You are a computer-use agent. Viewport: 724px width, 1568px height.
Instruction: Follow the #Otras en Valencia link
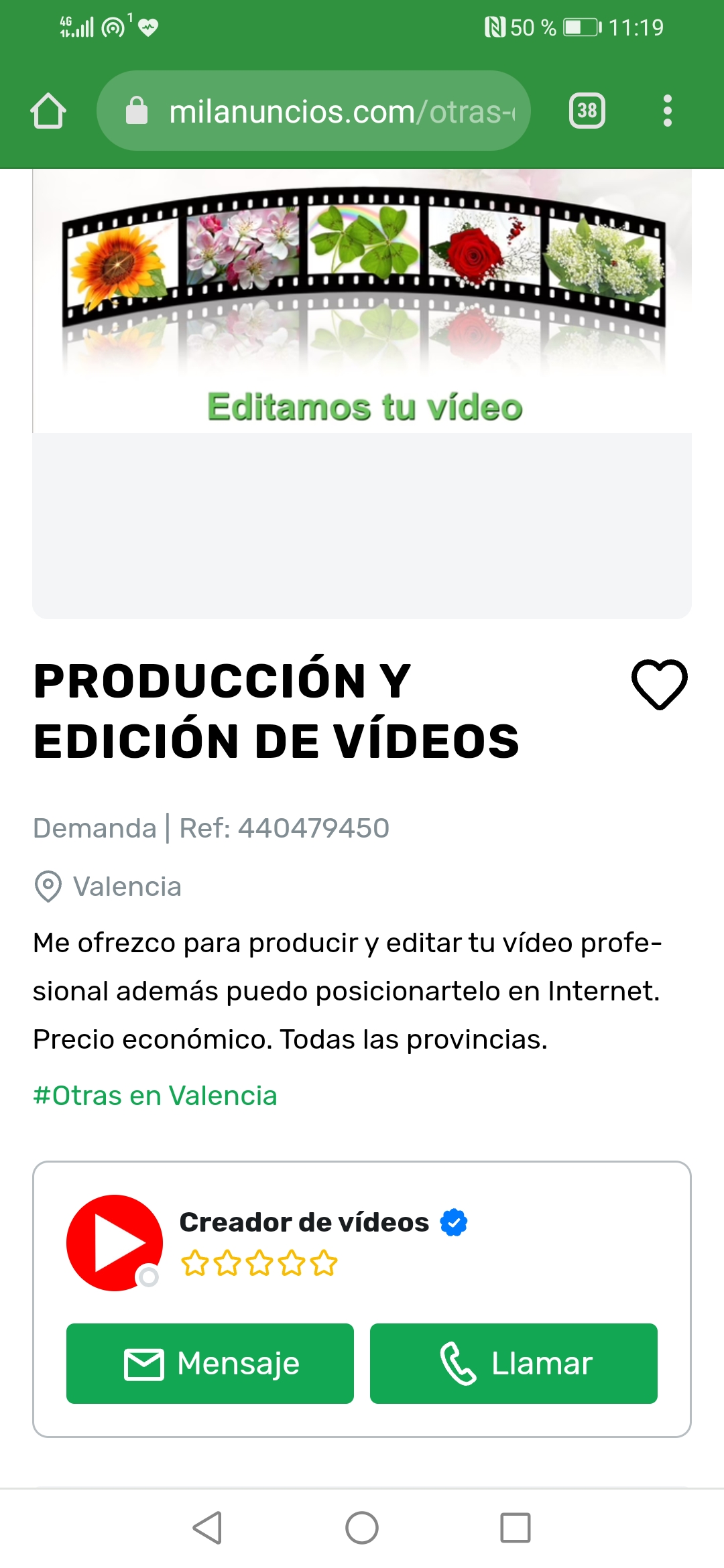coord(155,1096)
